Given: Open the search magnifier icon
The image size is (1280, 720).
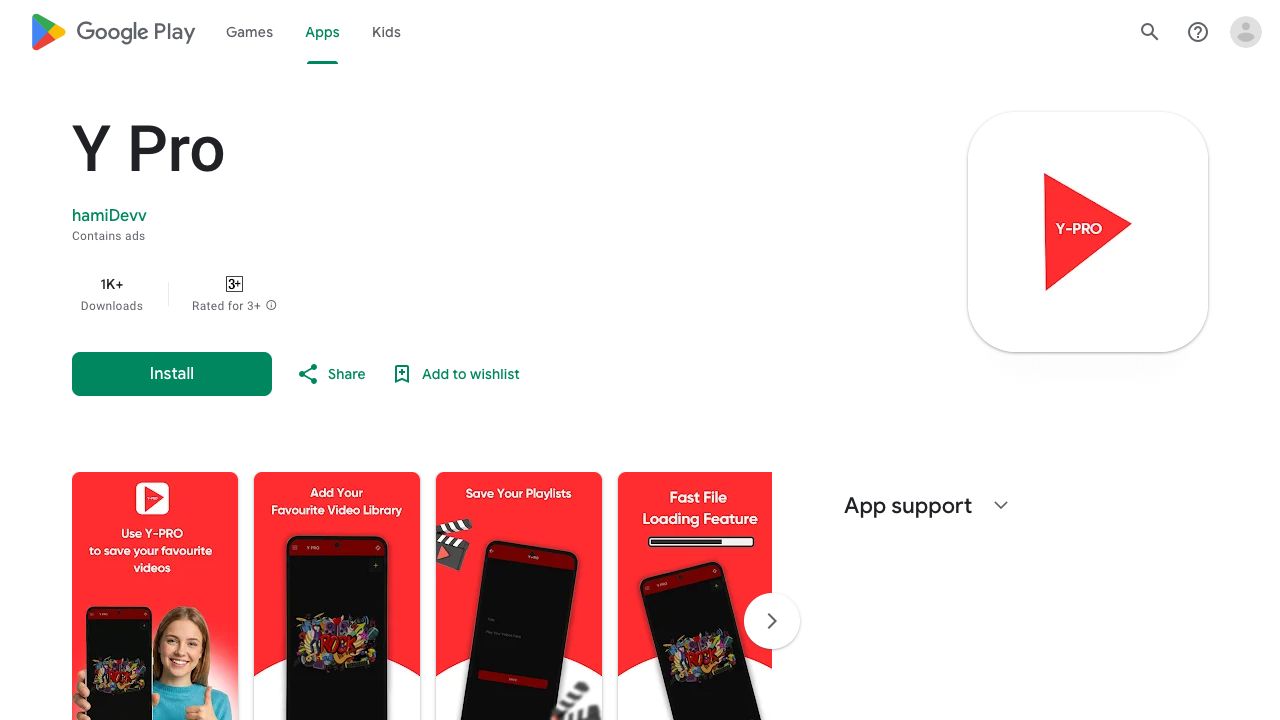Looking at the screenshot, I should pyautogui.click(x=1150, y=32).
